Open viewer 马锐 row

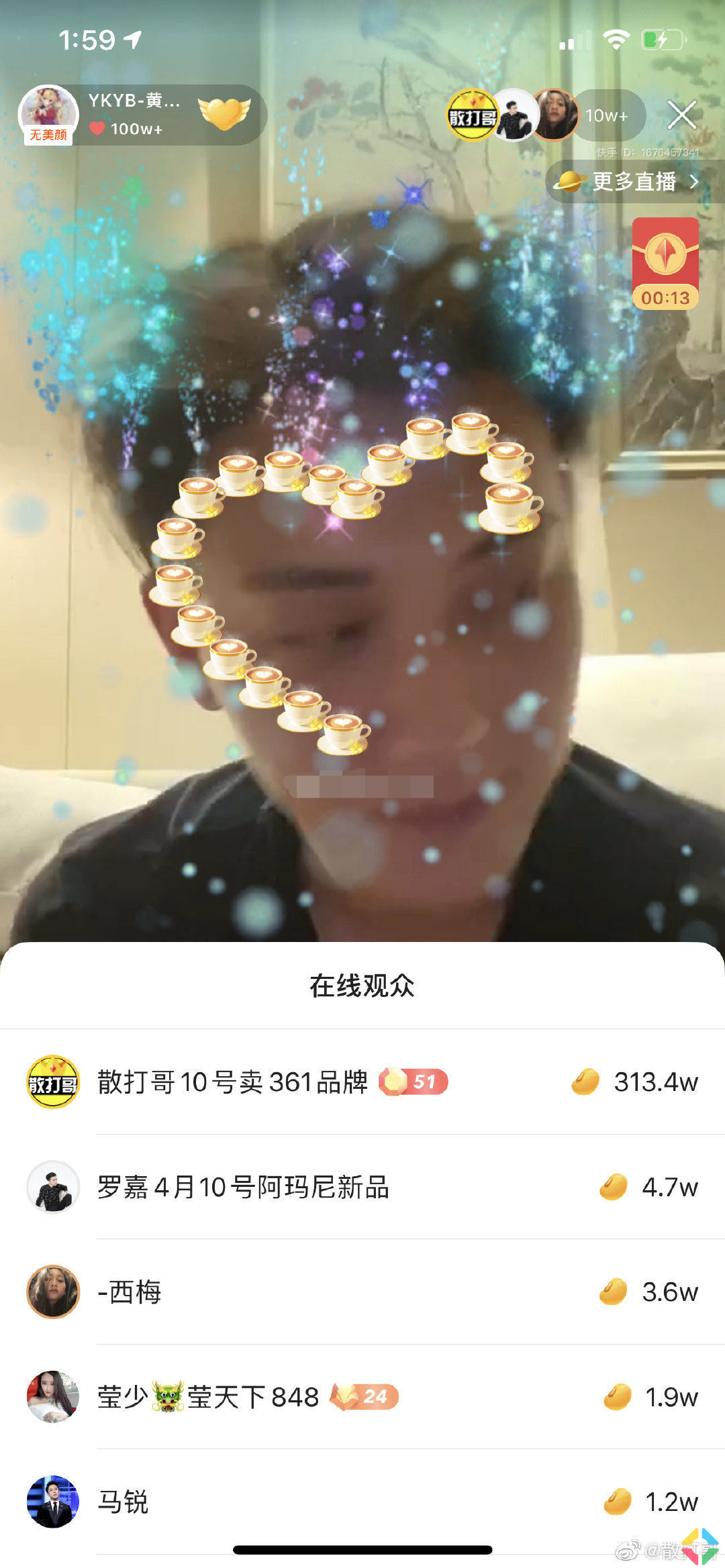click(362, 1502)
